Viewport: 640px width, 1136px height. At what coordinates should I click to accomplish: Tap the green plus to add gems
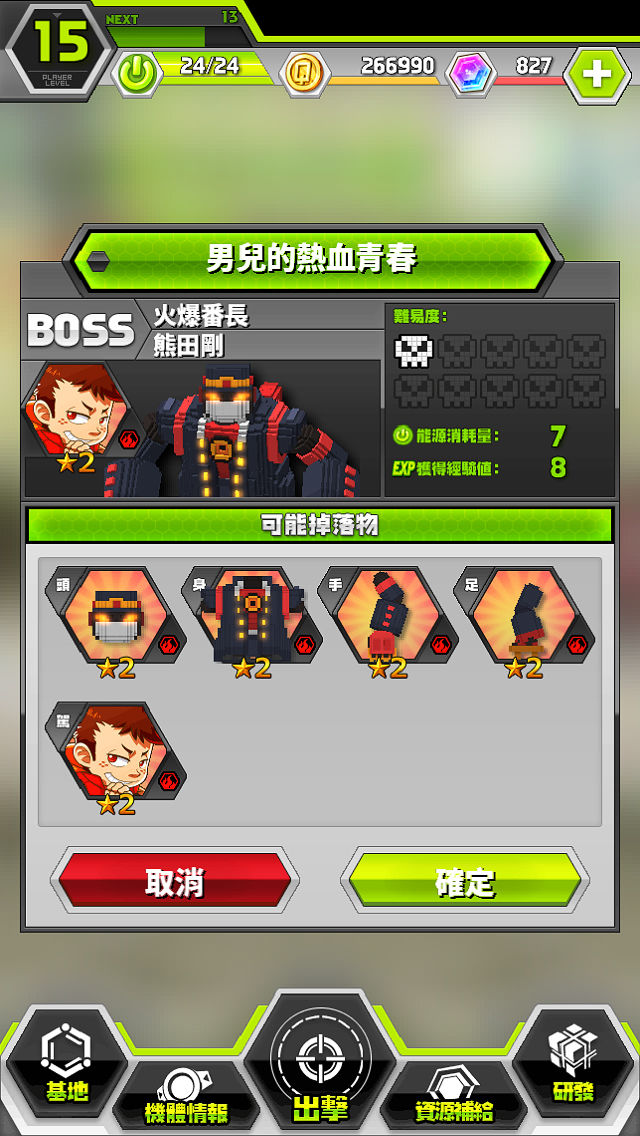pyautogui.click(x=597, y=75)
